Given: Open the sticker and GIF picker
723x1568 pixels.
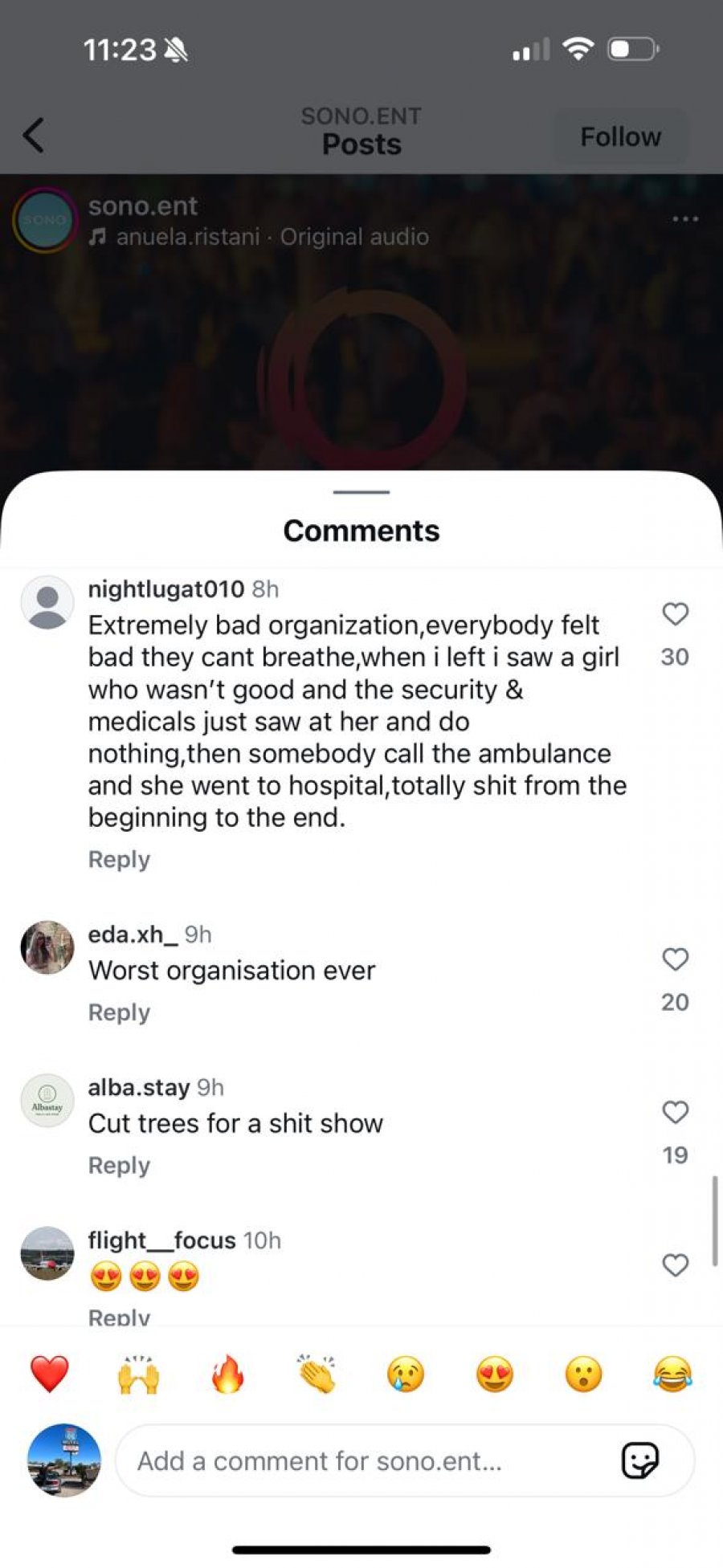Looking at the screenshot, I should point(640,1460).
